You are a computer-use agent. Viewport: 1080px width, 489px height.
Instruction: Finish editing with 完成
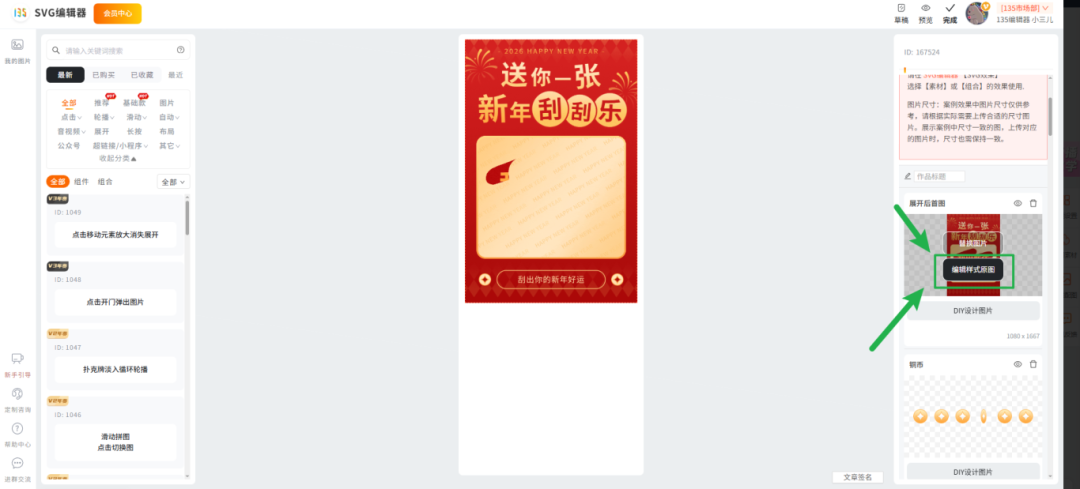click(x=949, y=13)
